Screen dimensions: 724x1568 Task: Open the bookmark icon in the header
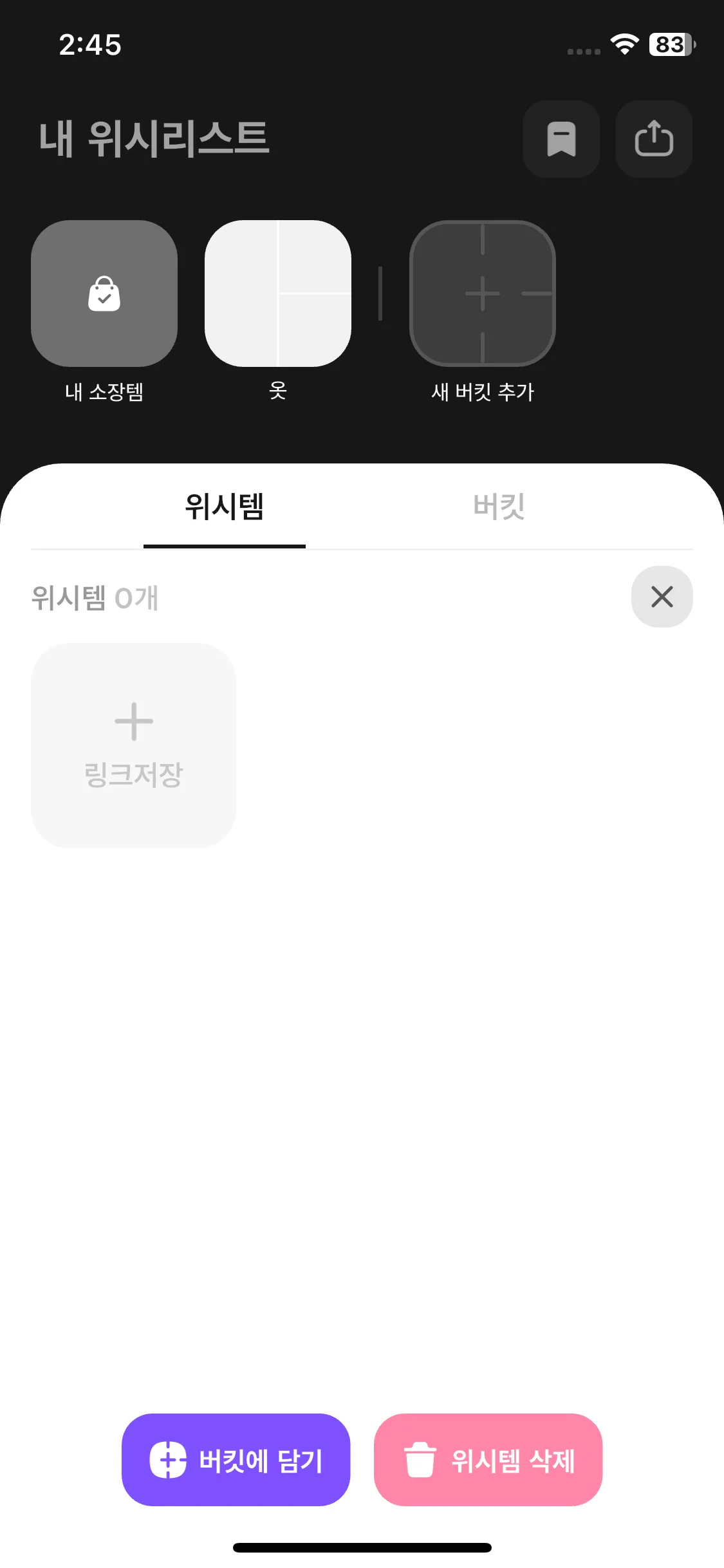click(x=561, y=139)
